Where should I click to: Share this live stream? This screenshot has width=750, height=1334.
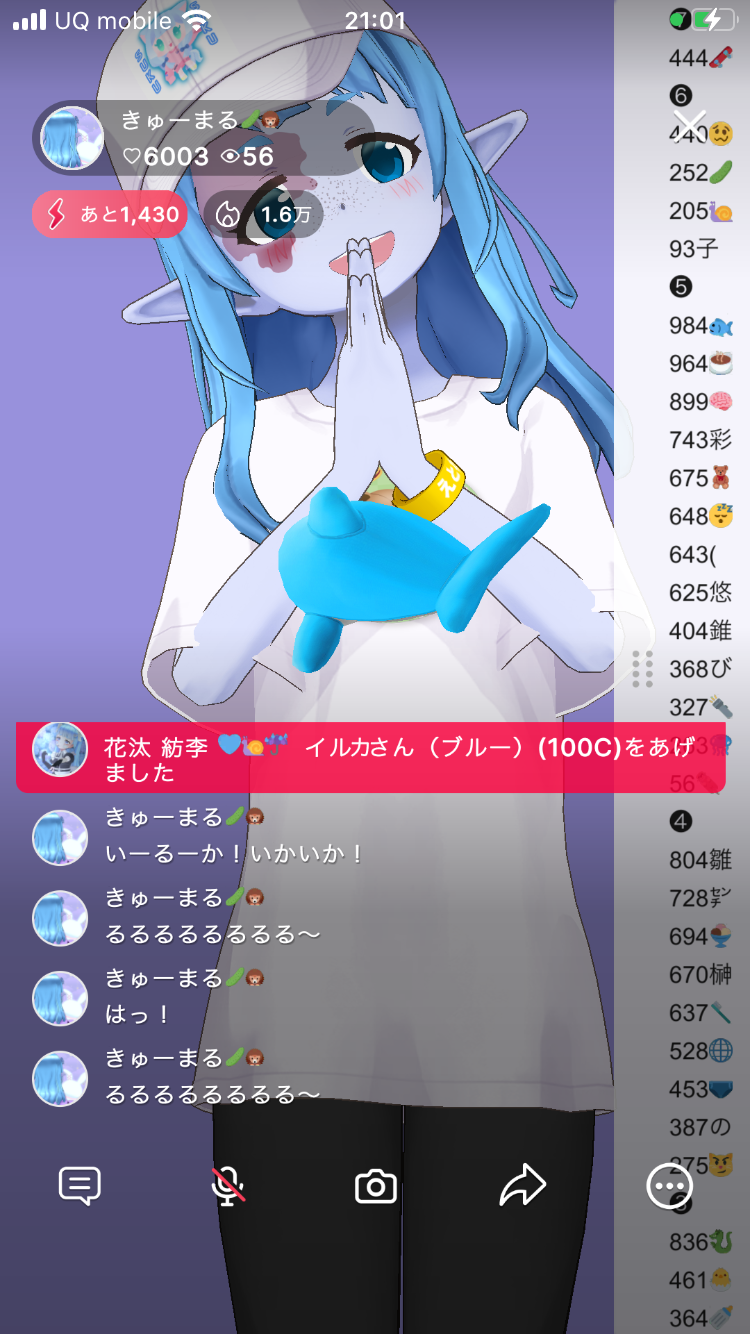pos(523,1186)
